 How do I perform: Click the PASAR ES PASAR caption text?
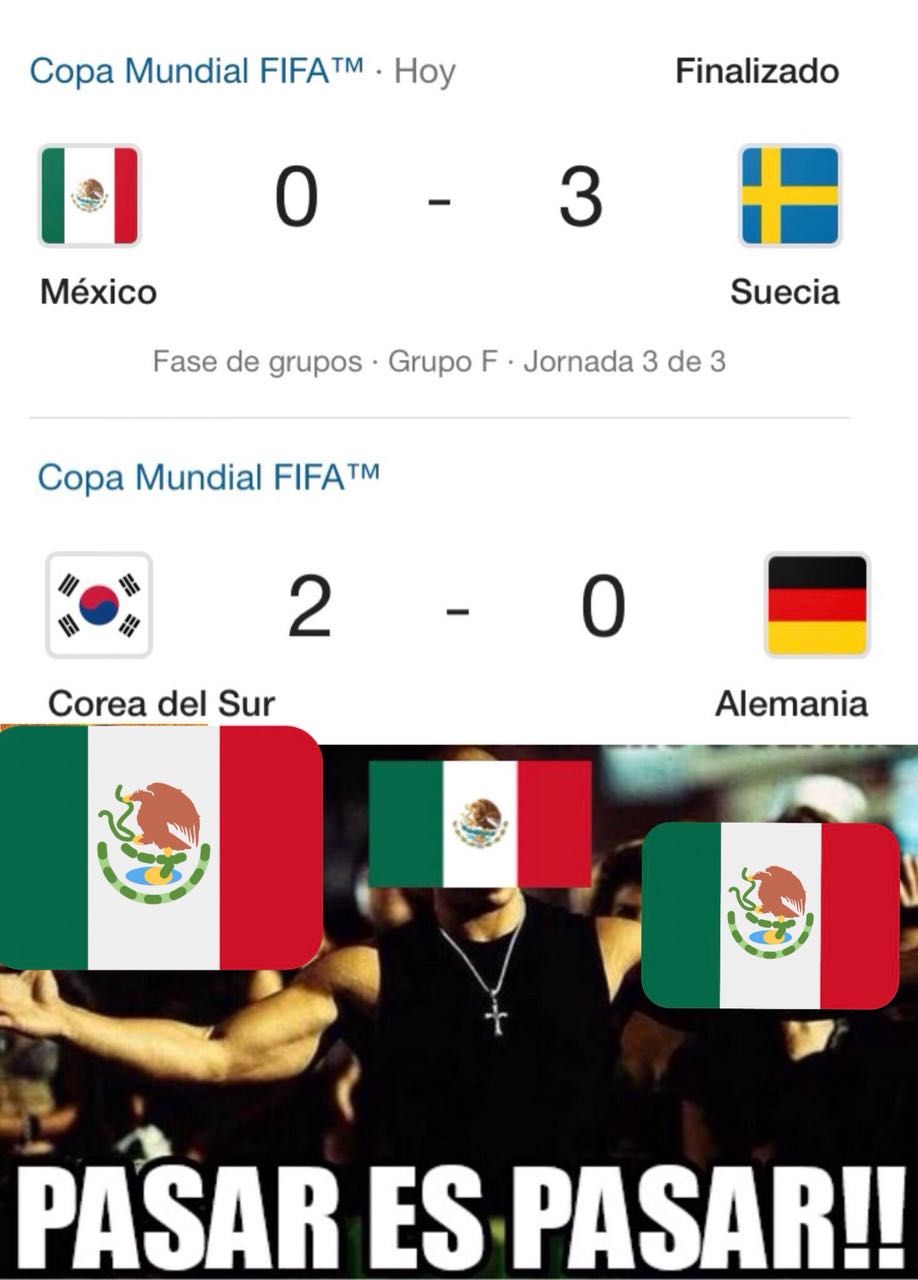[459, 1208]
